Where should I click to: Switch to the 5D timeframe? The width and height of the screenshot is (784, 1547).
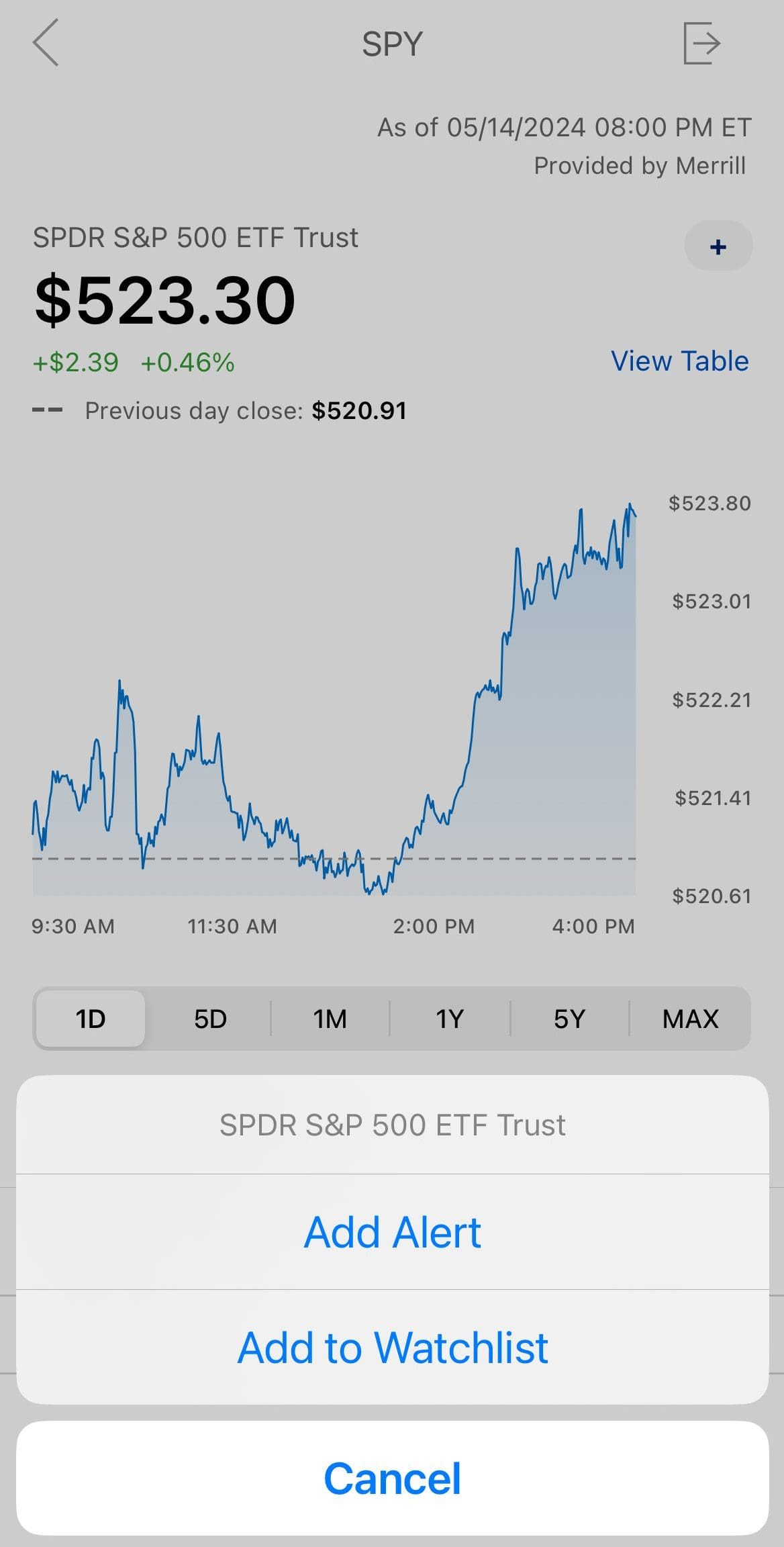(x=210, y=1018)
